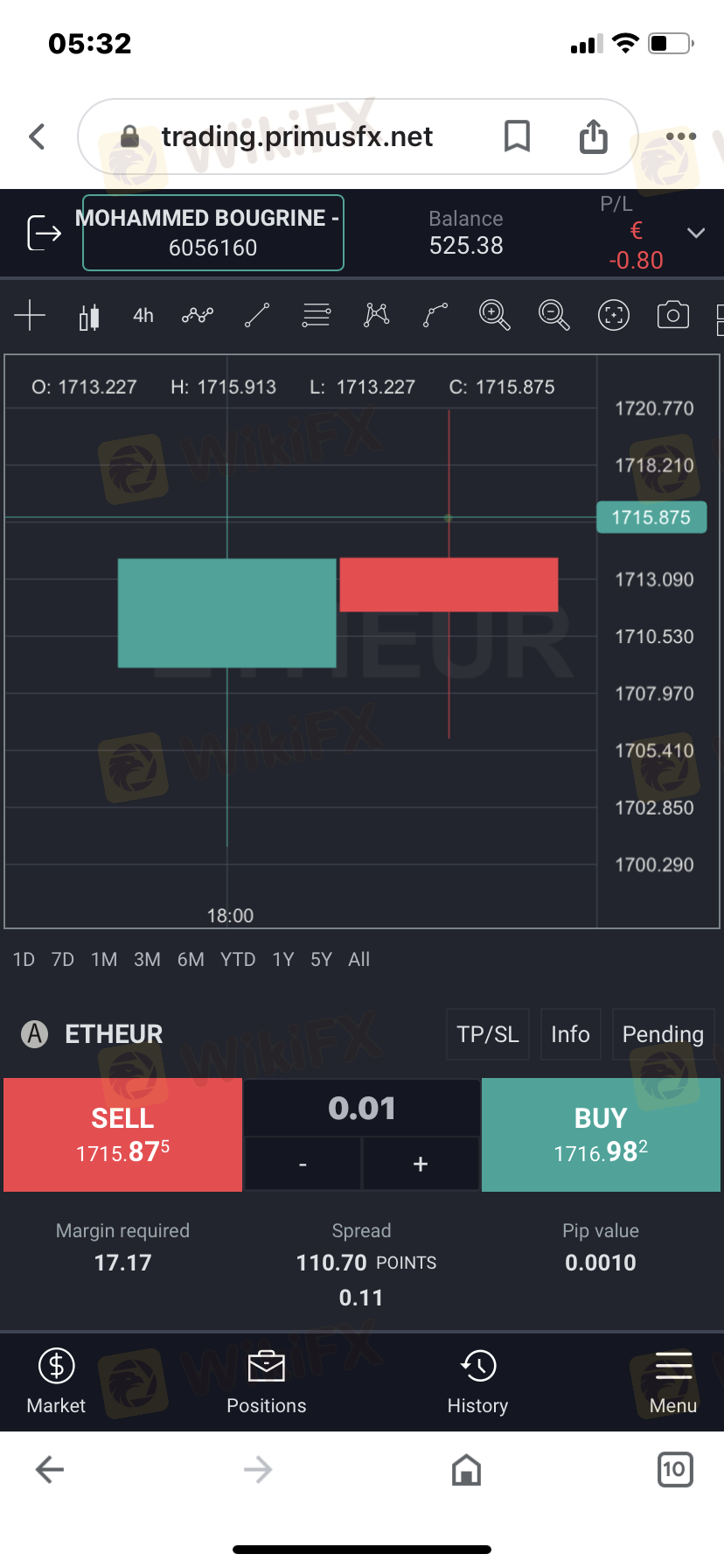Take a chart snapshot with camera icon
Viewport: 724px width, 1568px height.
672,315
